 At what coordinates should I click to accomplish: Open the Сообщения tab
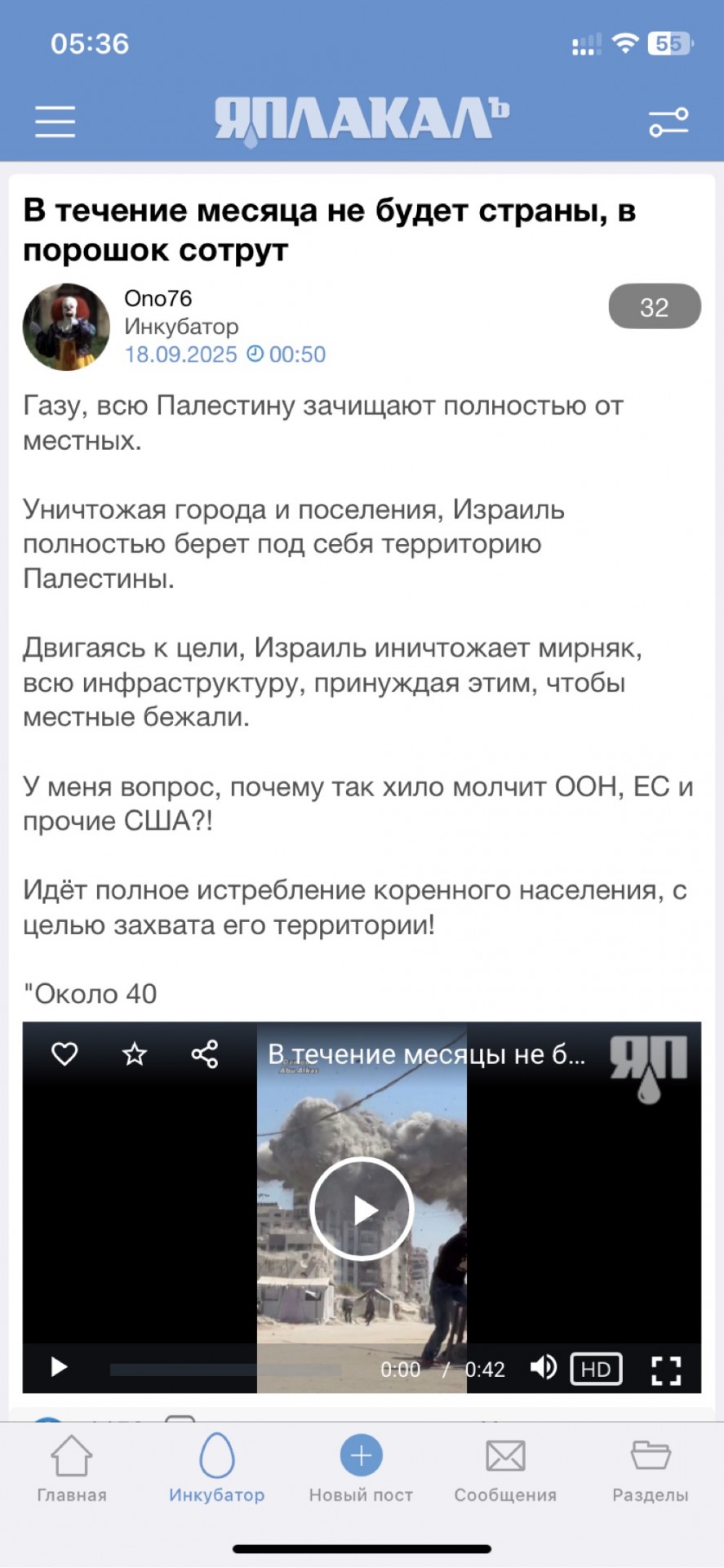click(505, 1468)
